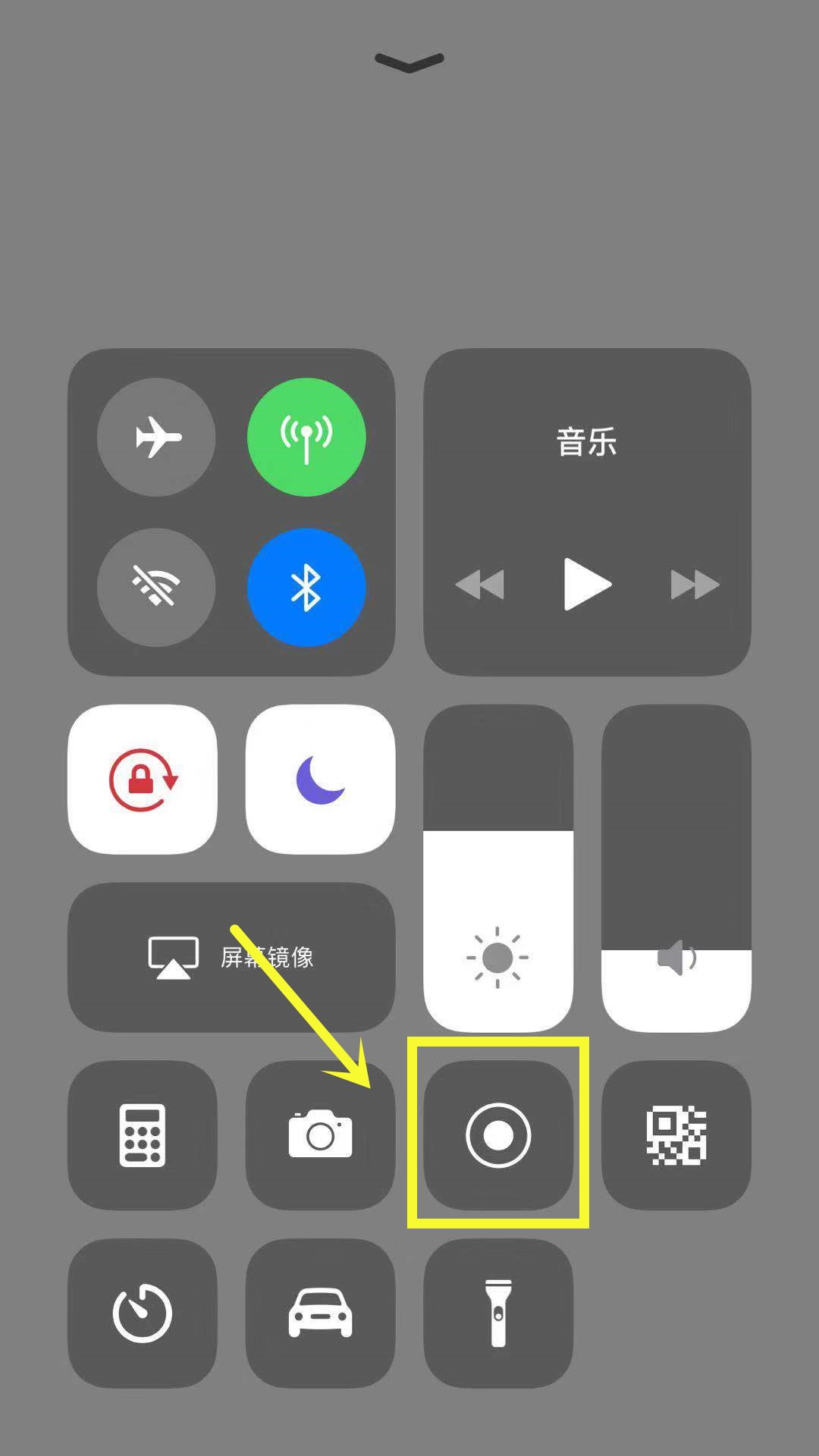Image resolution: width=819 pixels, height=1456 pixels.
Task: Toggle Airplane Mode on
Action: pos(156,436)
